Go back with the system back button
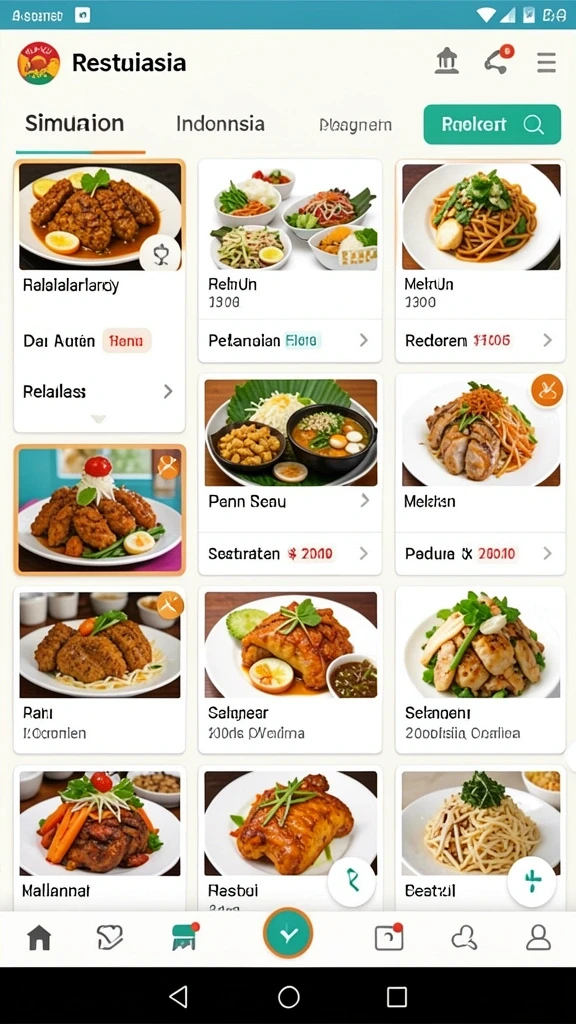Screen dimensions: 576x1024 (x=178, y=997)
